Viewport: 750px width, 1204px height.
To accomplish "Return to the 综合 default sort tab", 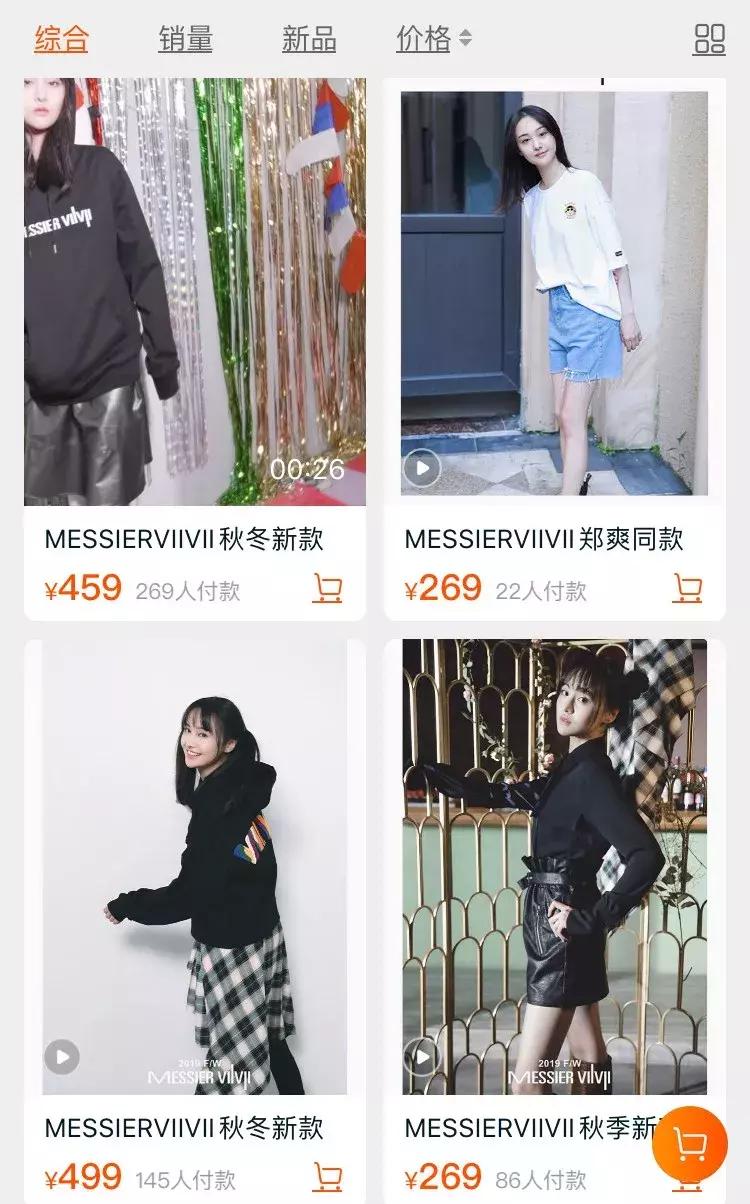I will 59,39.
